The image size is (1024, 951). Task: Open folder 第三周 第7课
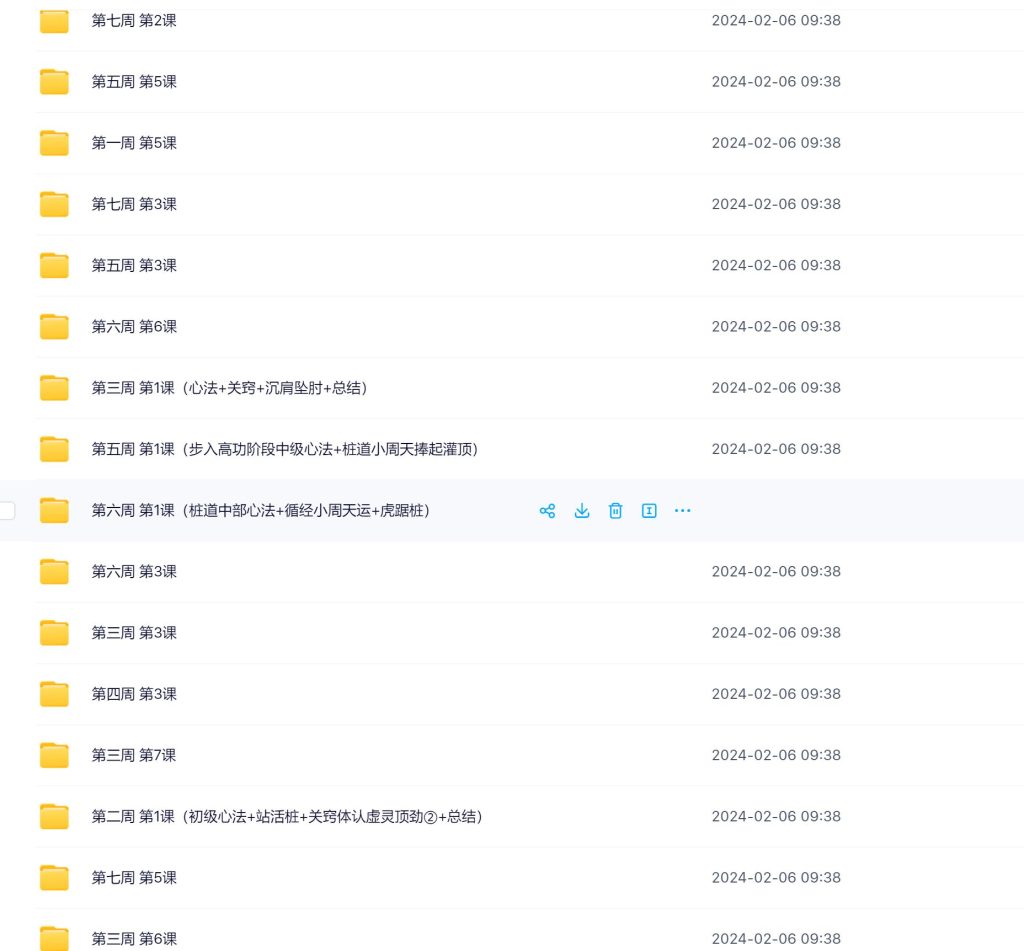134,755
